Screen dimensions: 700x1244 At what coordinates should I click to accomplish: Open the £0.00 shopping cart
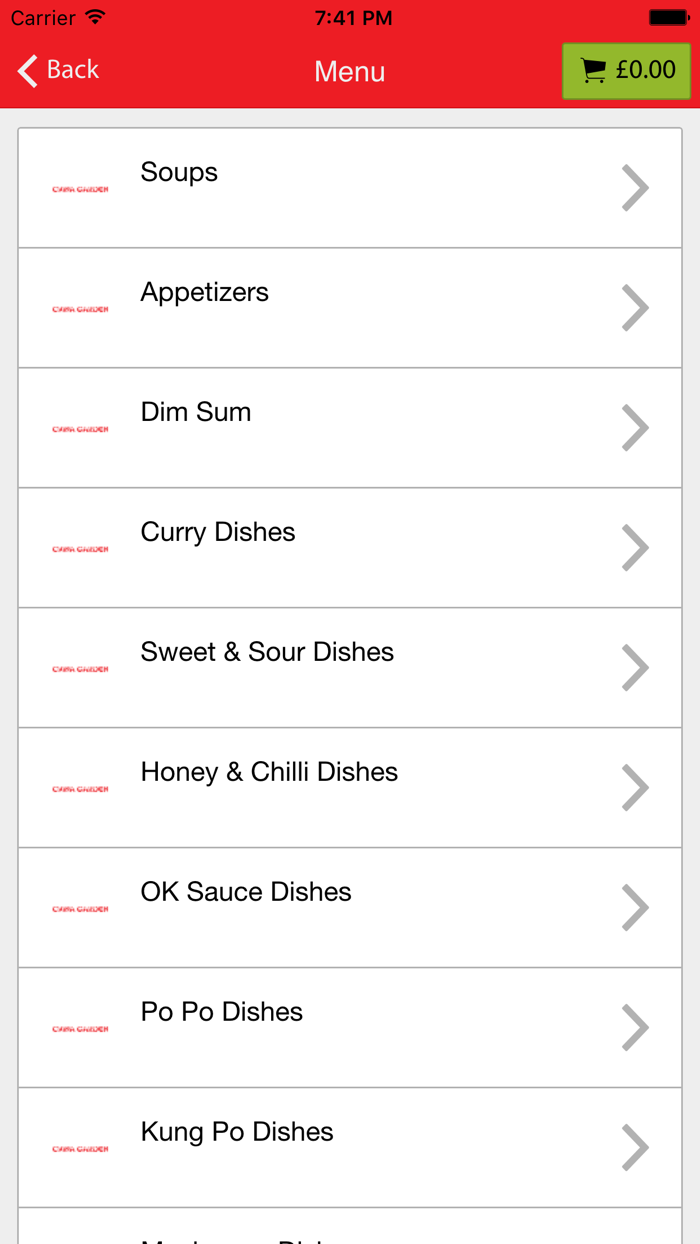[626, 70]
